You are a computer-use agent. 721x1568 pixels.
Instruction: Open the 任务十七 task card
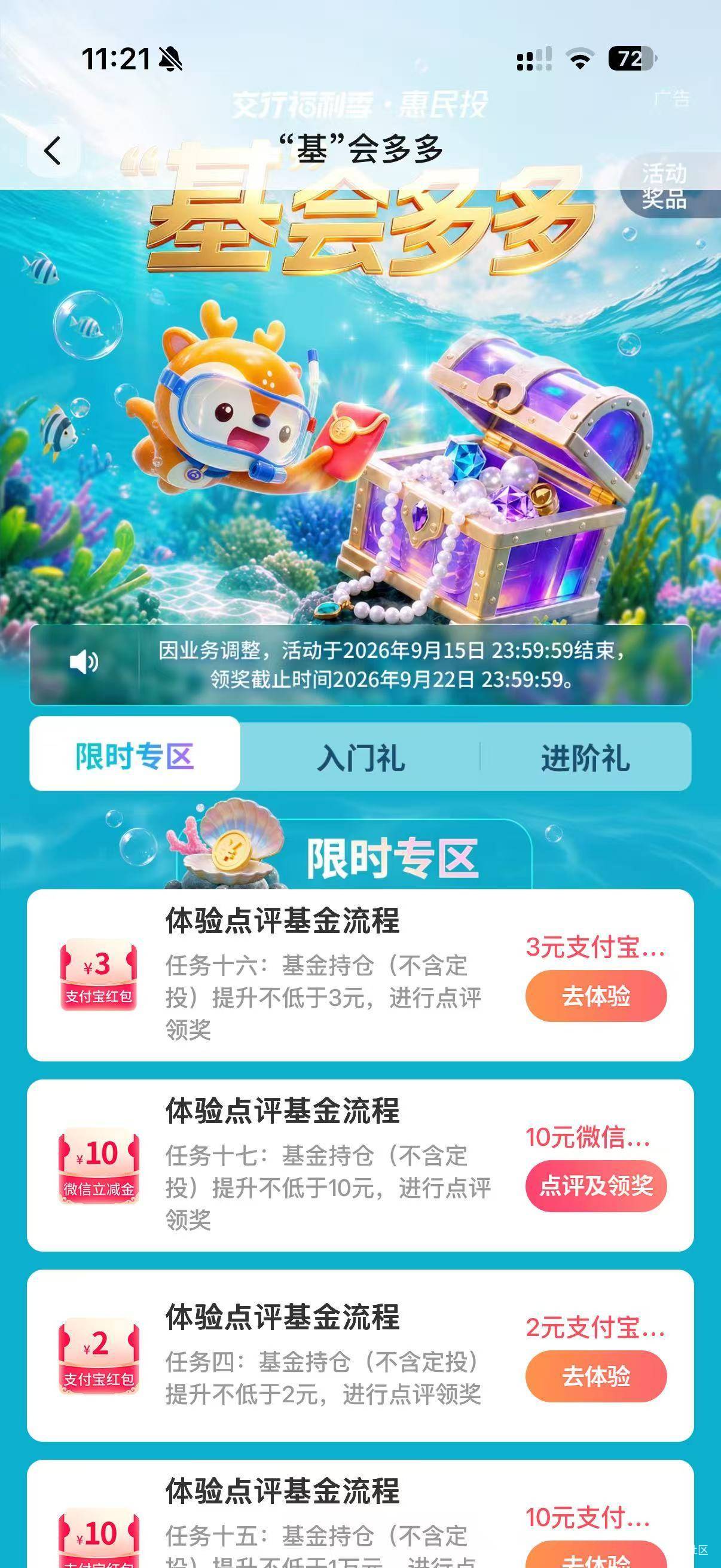coord(360,1166)
